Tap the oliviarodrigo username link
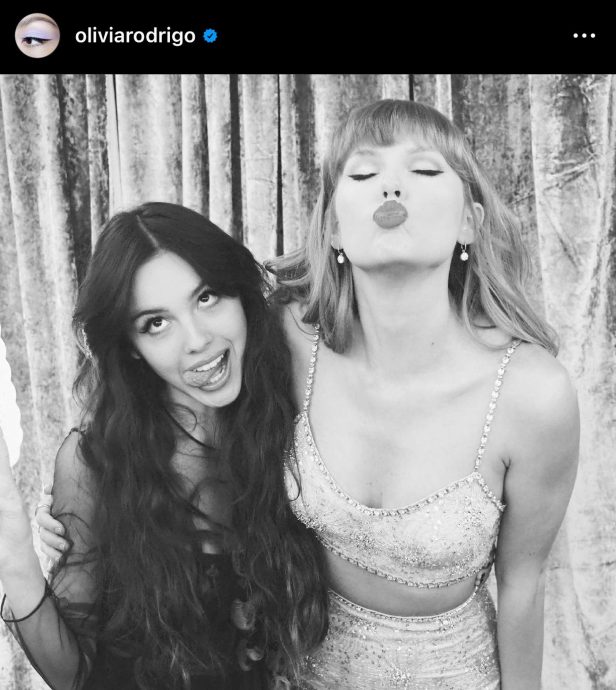616x690 pixels. click(x=134, y=36)
